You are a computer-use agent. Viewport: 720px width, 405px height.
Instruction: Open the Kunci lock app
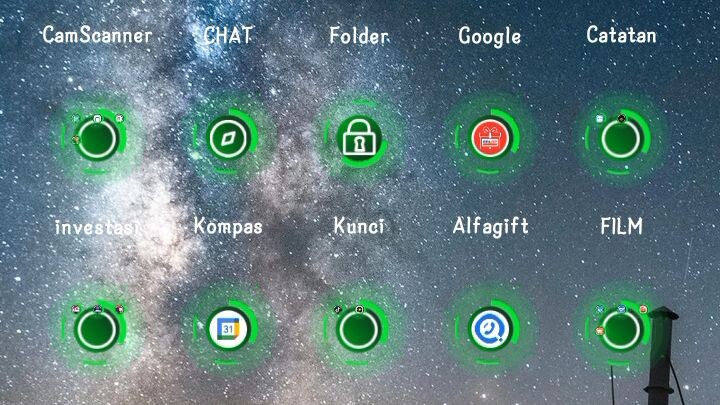357,138
